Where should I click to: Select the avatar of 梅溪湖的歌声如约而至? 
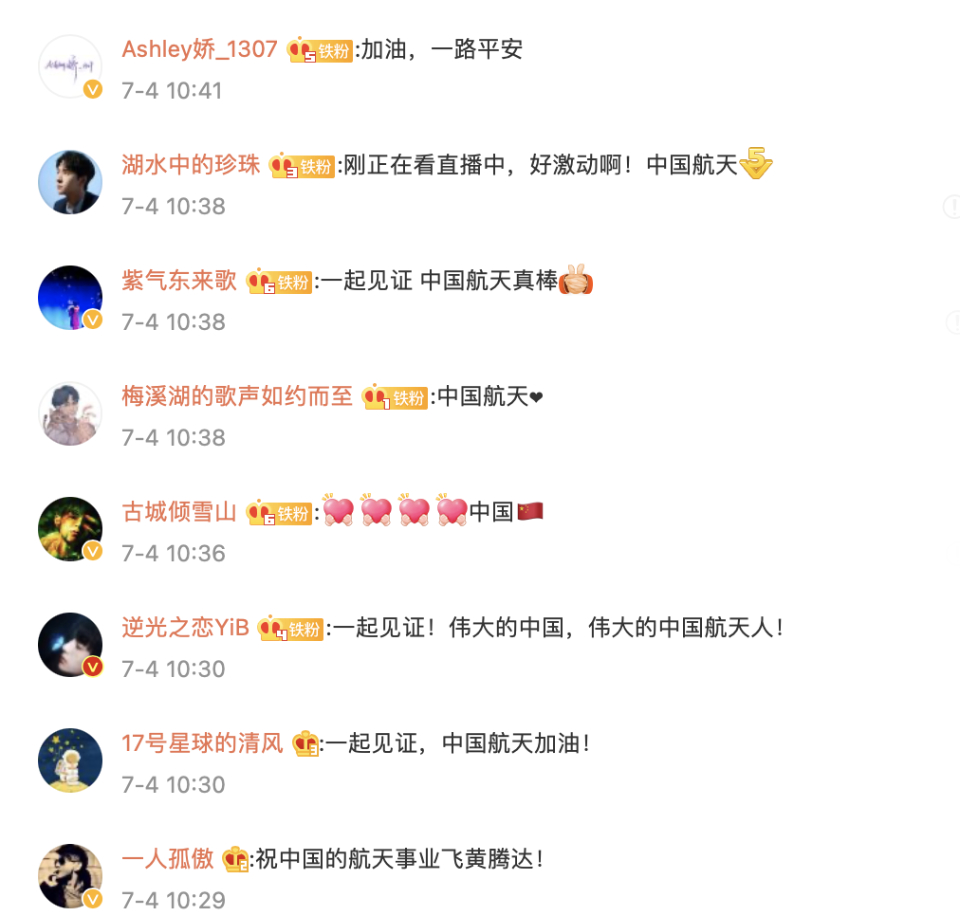pyautogui.click(x=70, y=413)
